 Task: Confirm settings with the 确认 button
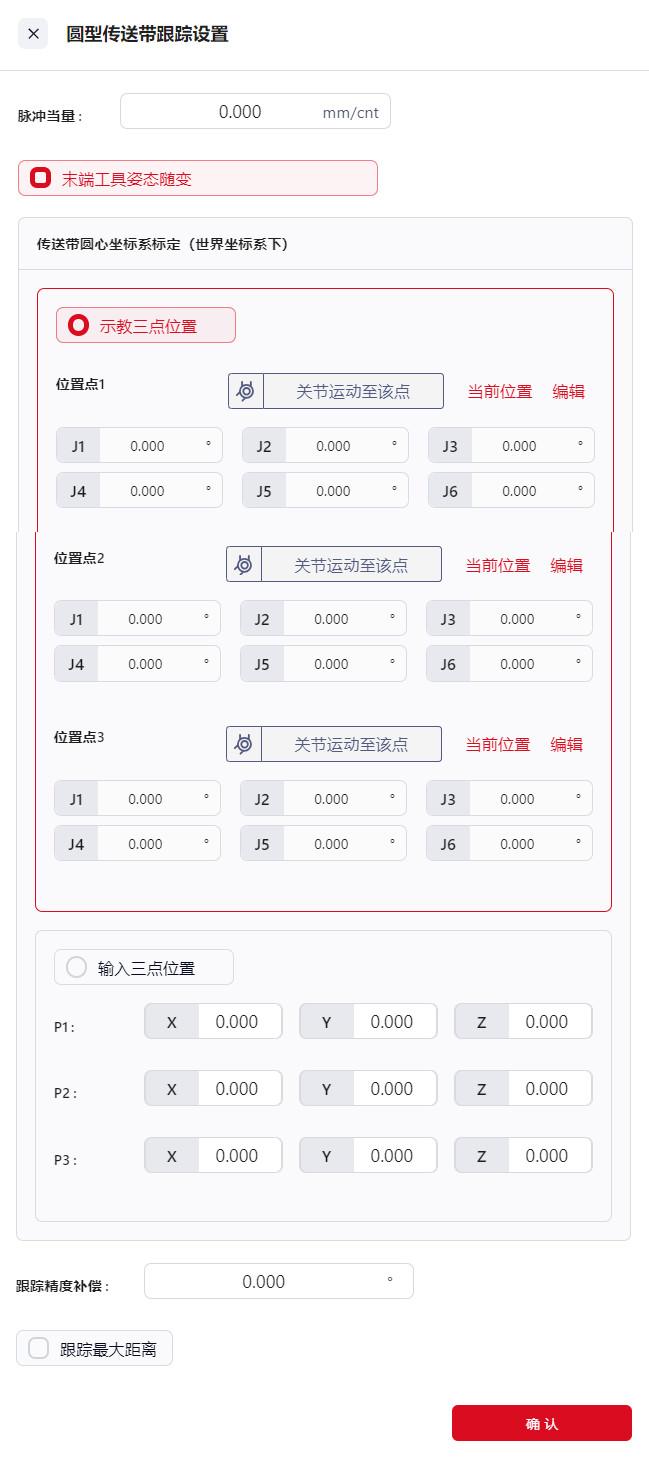(x=541, y=1423)
